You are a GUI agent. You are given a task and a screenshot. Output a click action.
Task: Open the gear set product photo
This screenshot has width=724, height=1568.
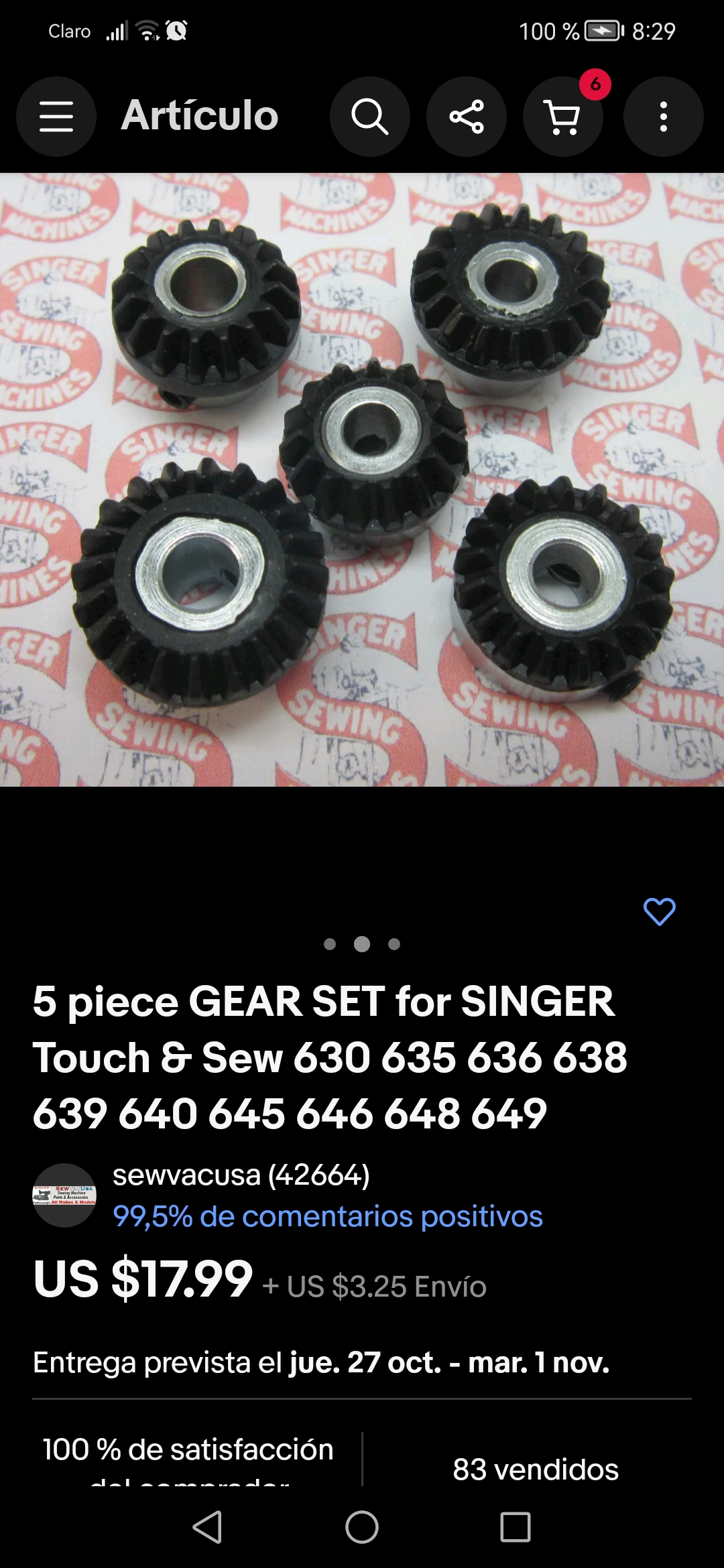coord(362,480)
